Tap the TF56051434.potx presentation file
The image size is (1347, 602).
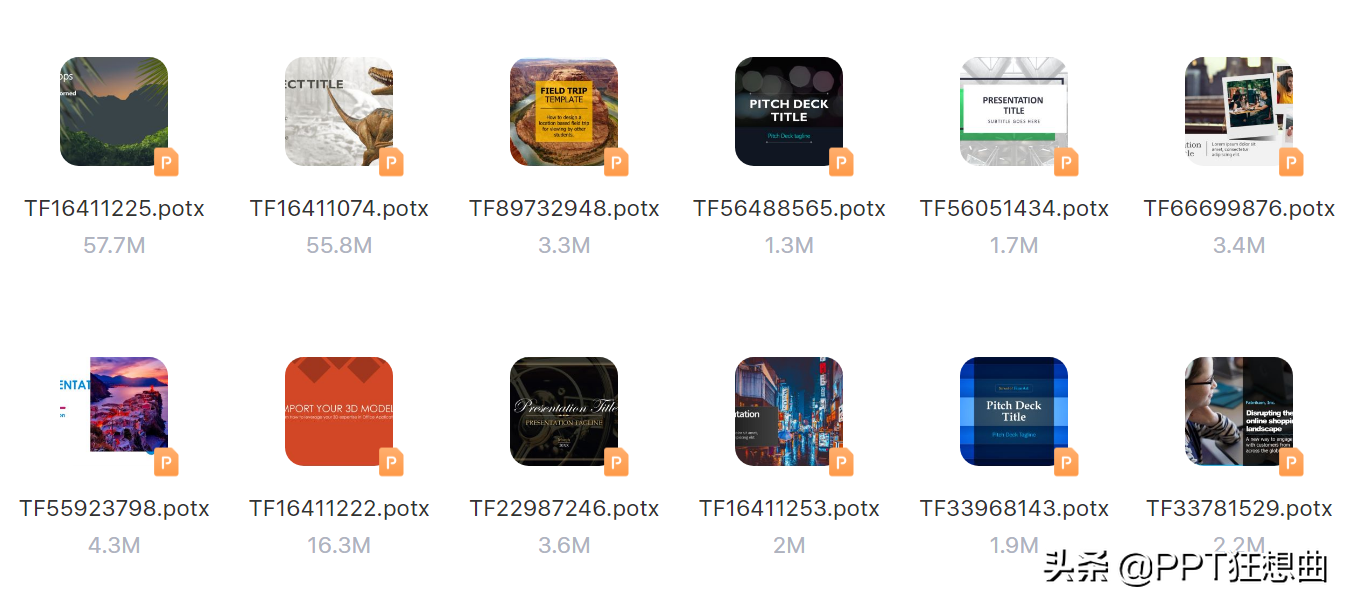pyautogui.click(x=1014, y=112)
